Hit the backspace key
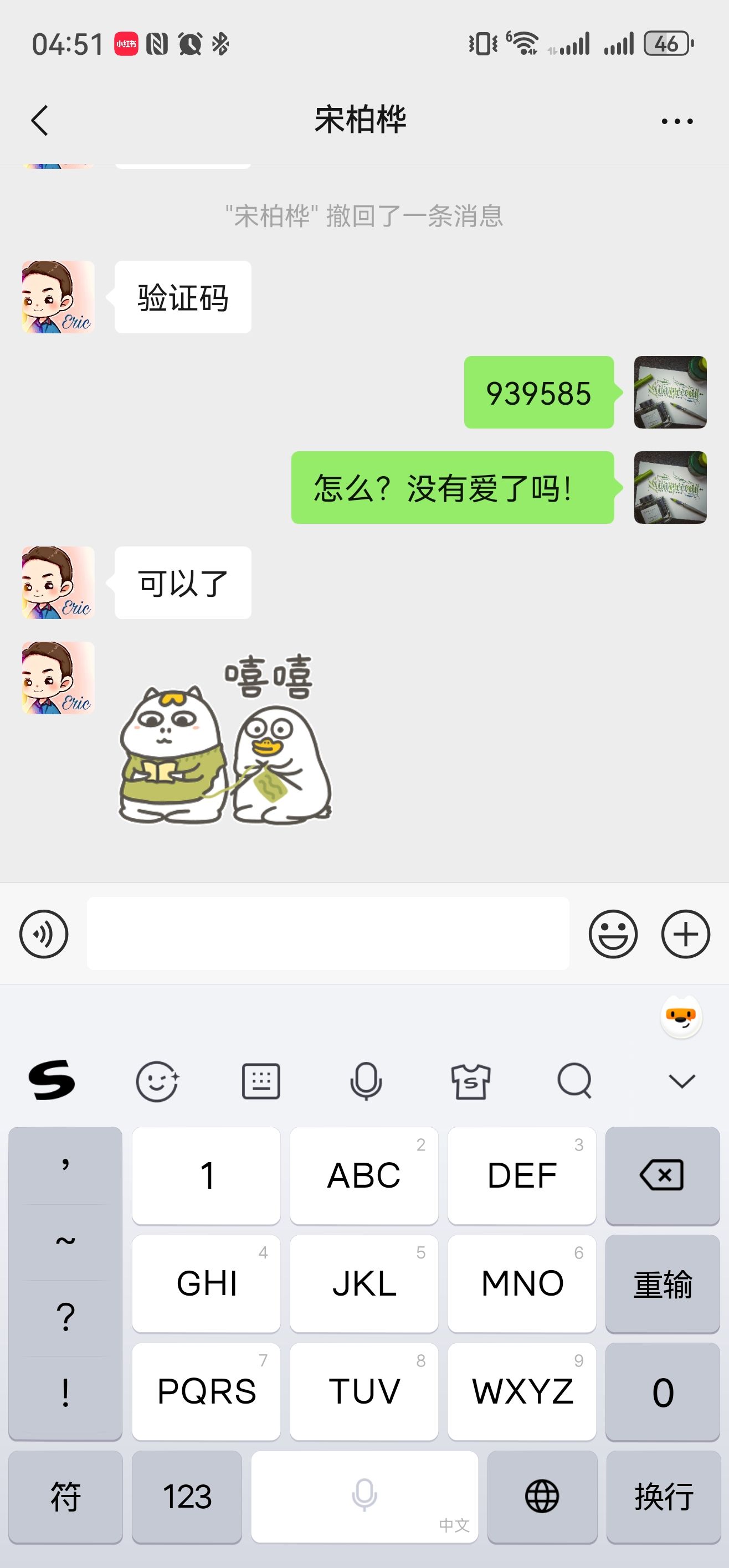729x1568 pixels. 662,1175
